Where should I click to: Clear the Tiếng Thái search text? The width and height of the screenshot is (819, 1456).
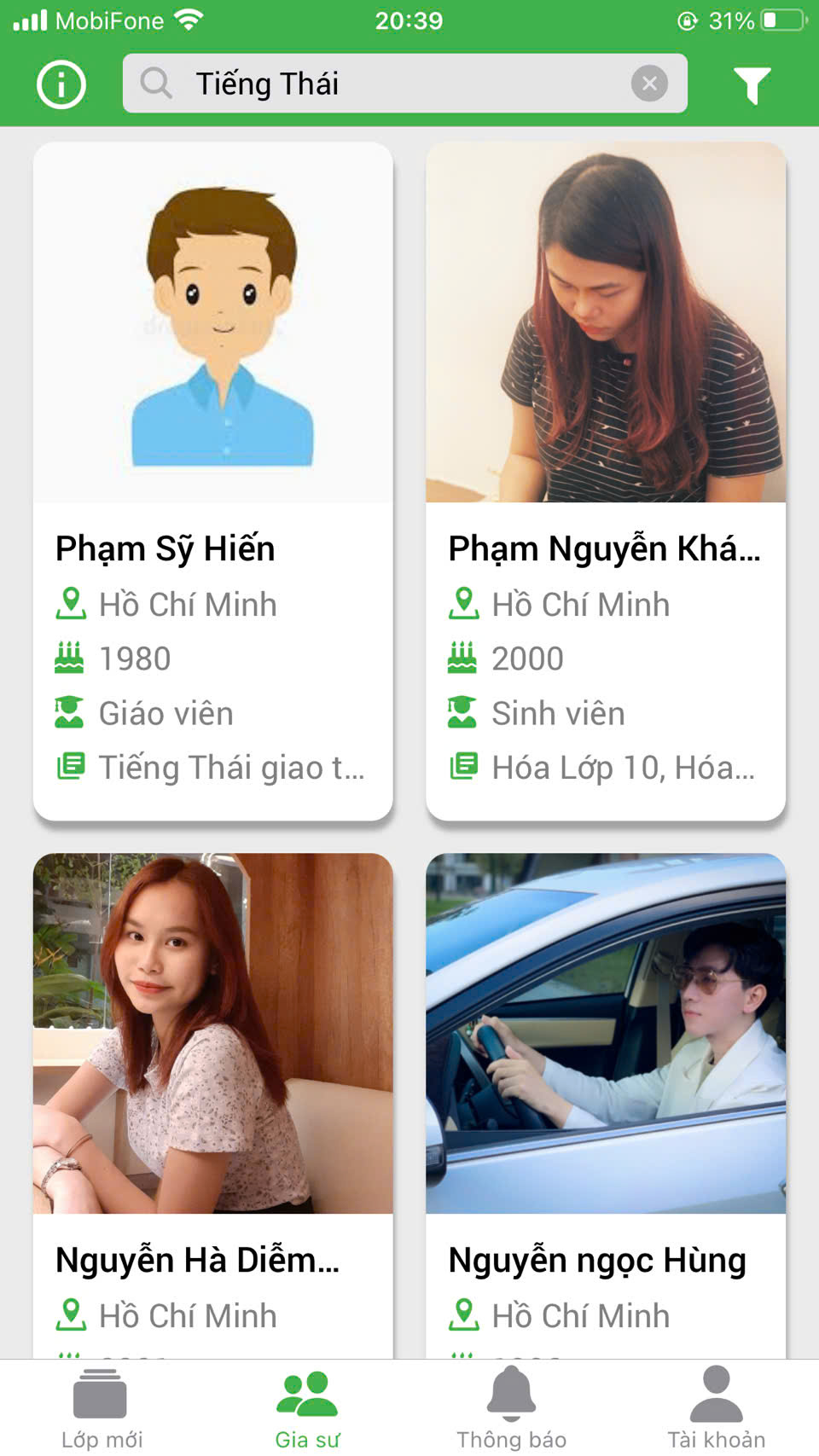(x=649, y=84)
